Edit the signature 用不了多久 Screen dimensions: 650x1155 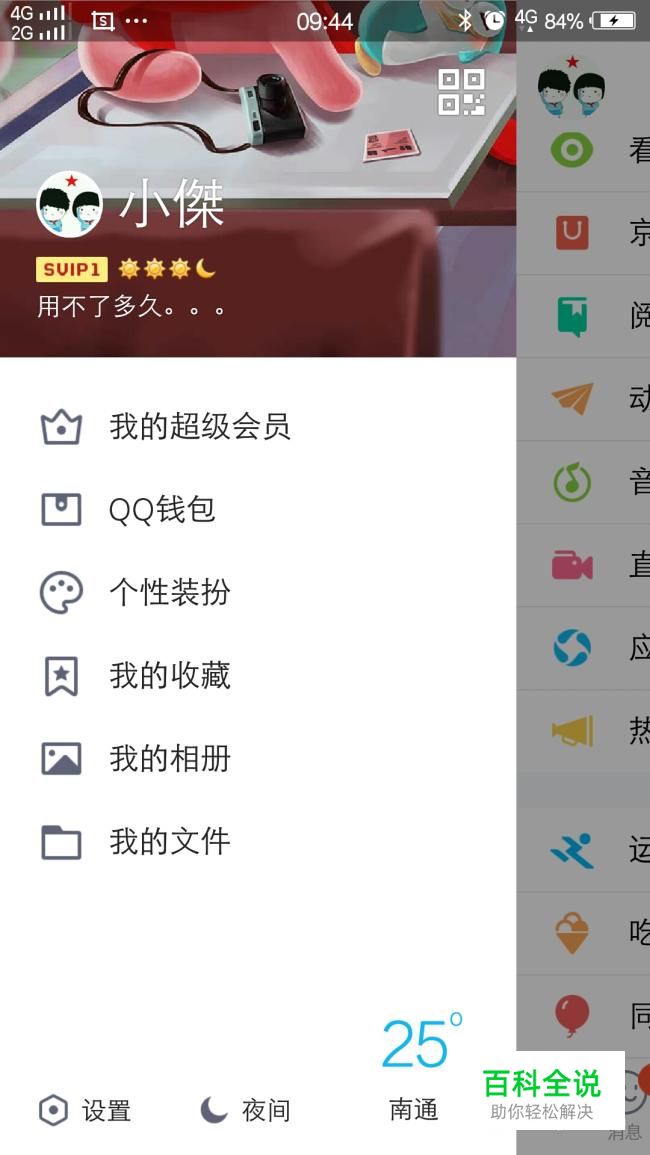point(130,306)
